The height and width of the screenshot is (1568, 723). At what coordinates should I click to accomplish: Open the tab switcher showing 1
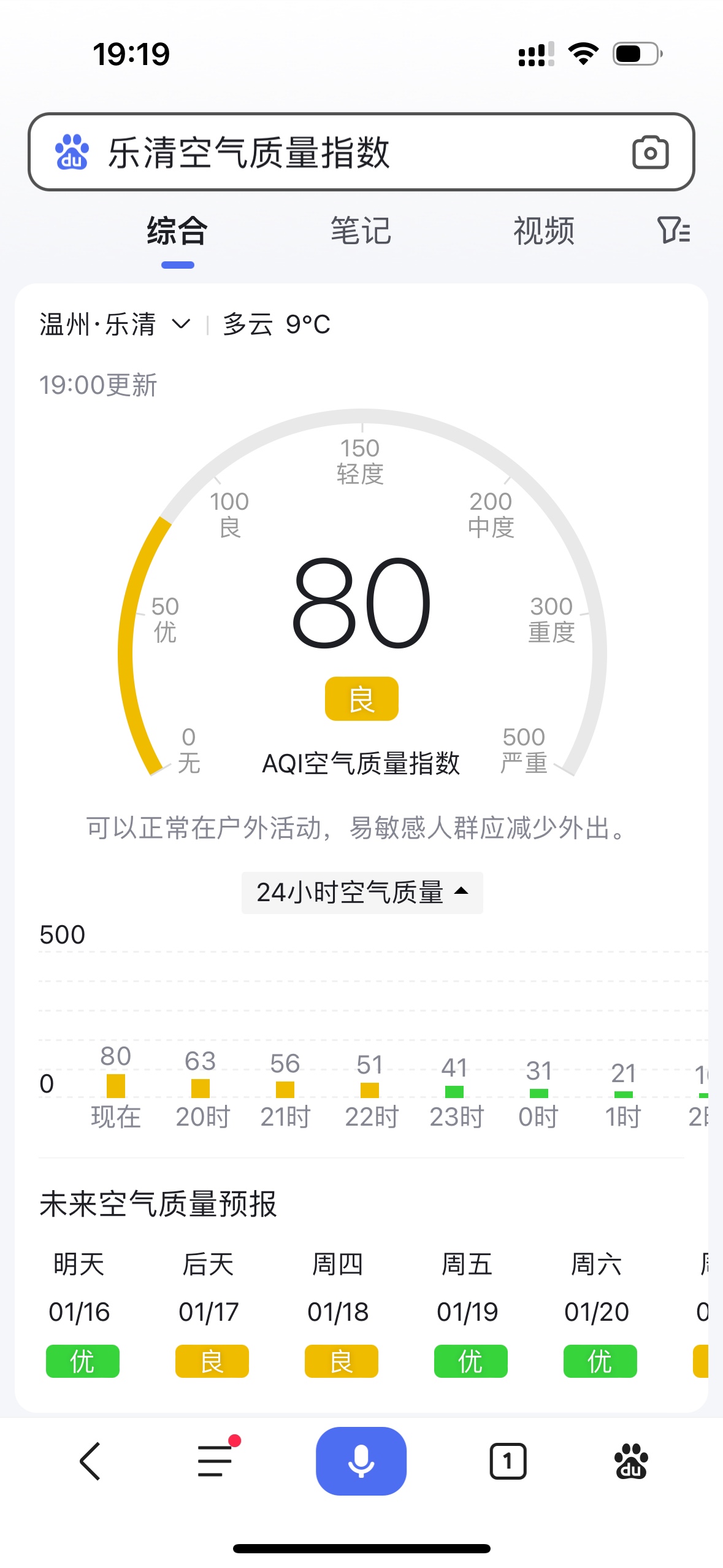pos(508,1461)
